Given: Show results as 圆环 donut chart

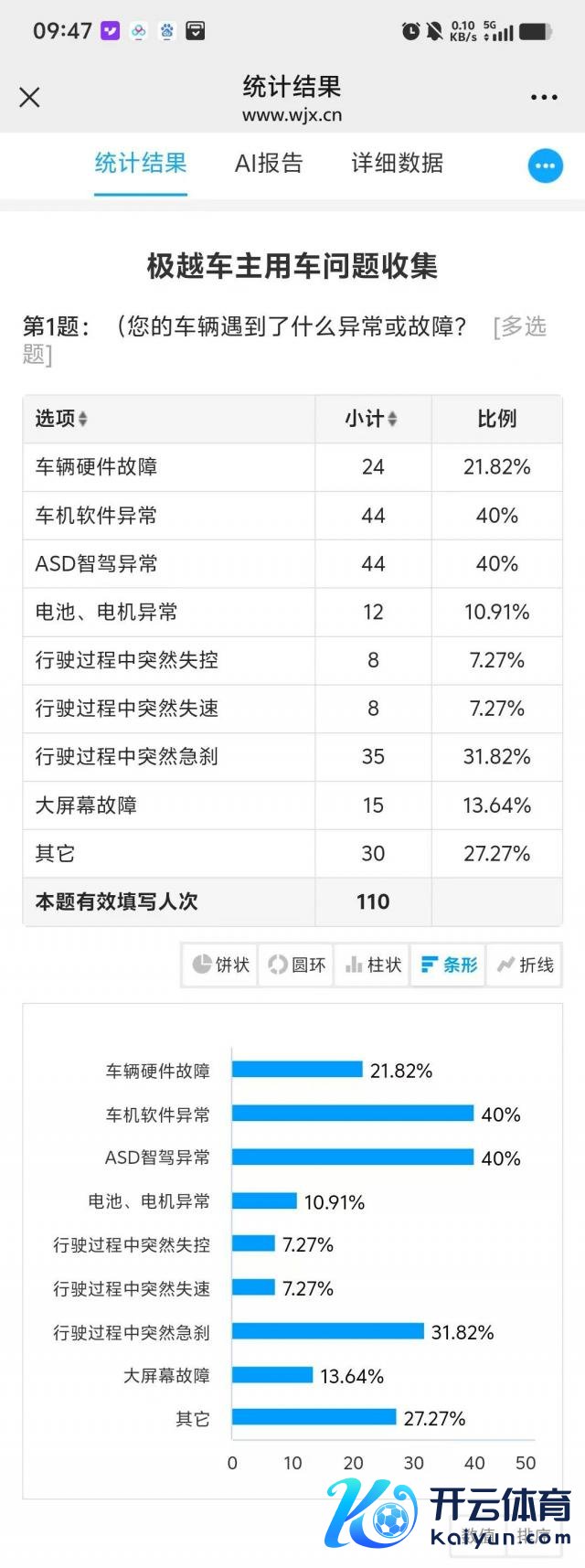Looking at the screenshot, I should 297,965.
